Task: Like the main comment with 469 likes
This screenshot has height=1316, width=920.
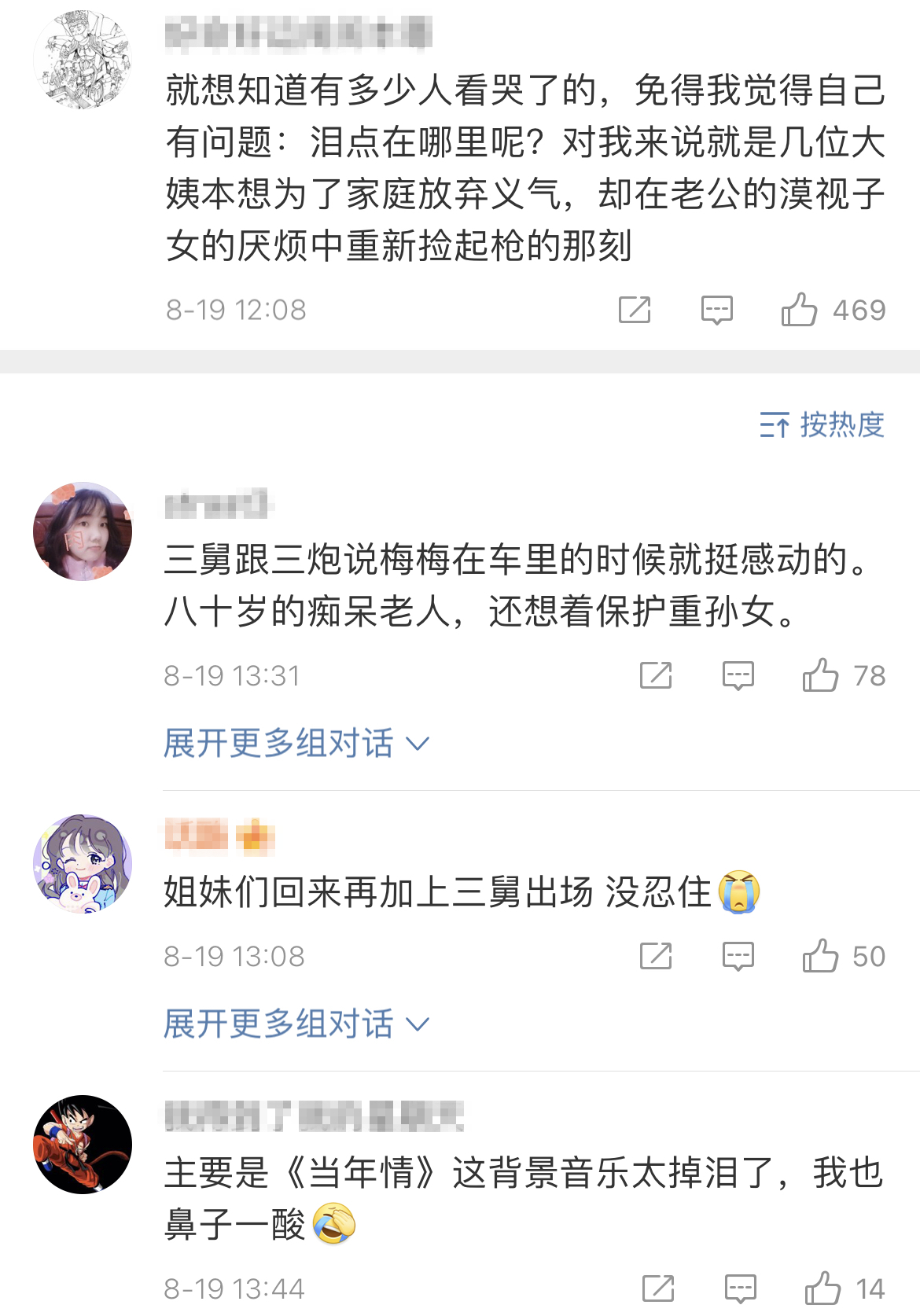Action: [x=800, y=310]
